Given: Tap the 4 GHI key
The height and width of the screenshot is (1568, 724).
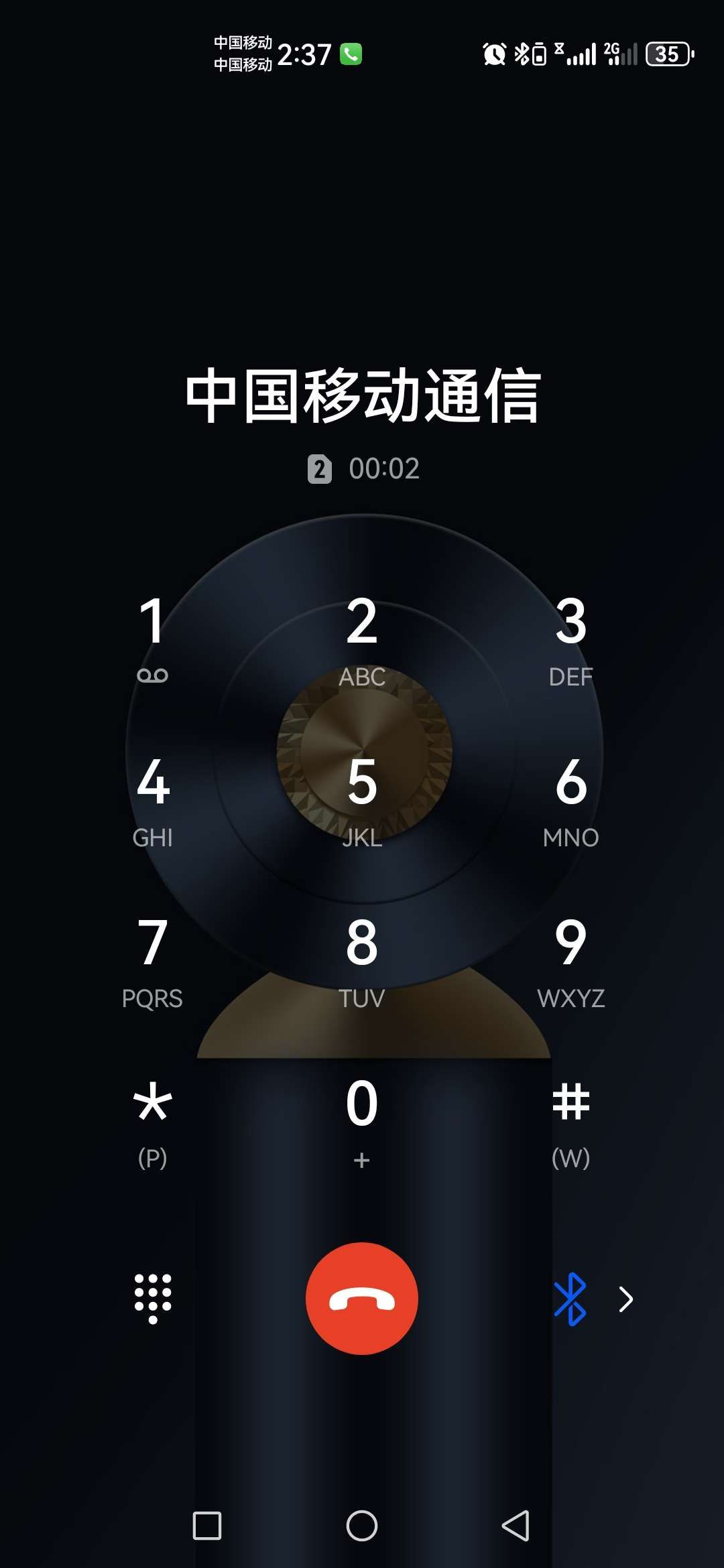Looking at the screenshot, I should (153, 797).
